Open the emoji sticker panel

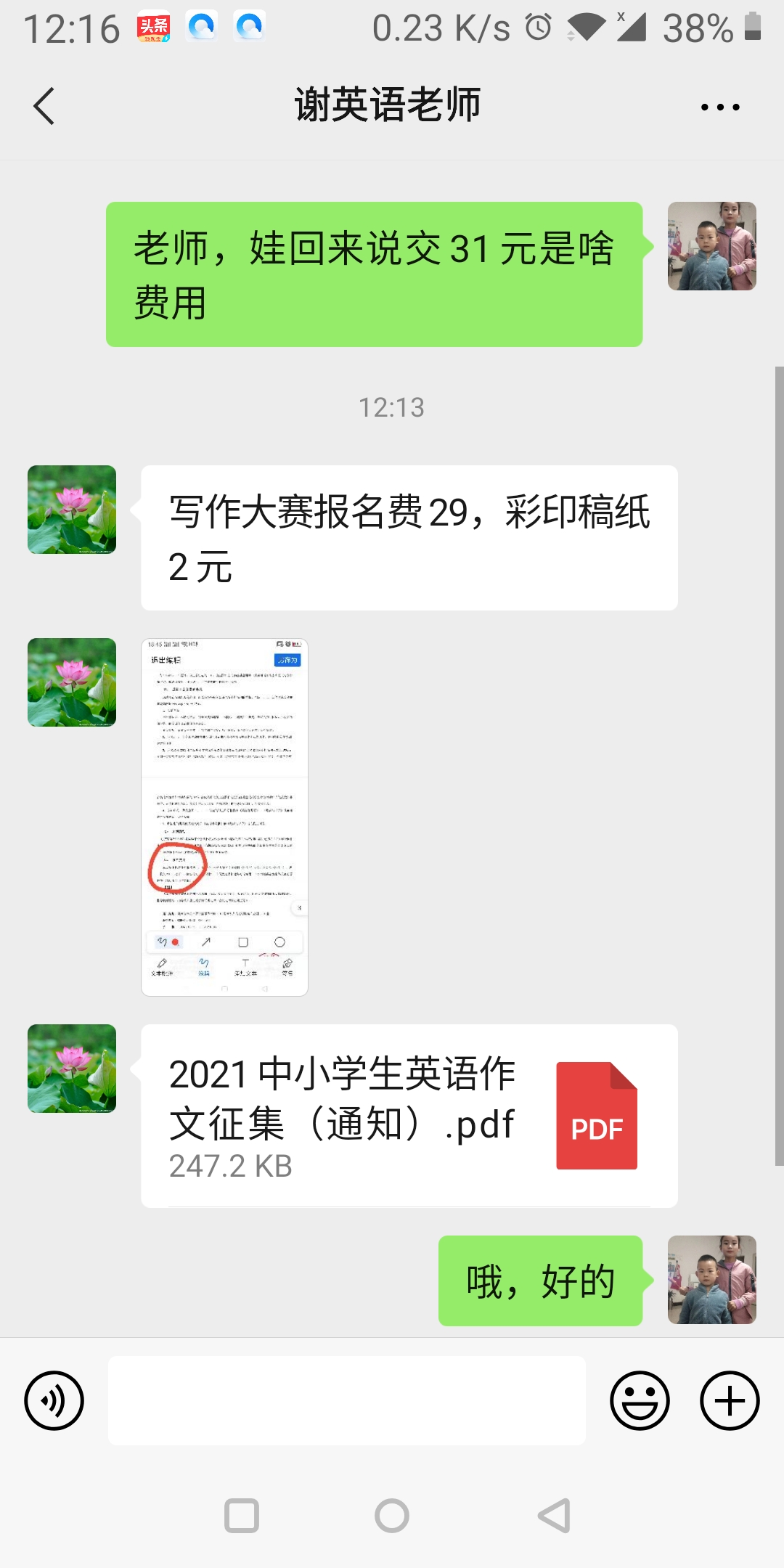tap(640, 1400)
